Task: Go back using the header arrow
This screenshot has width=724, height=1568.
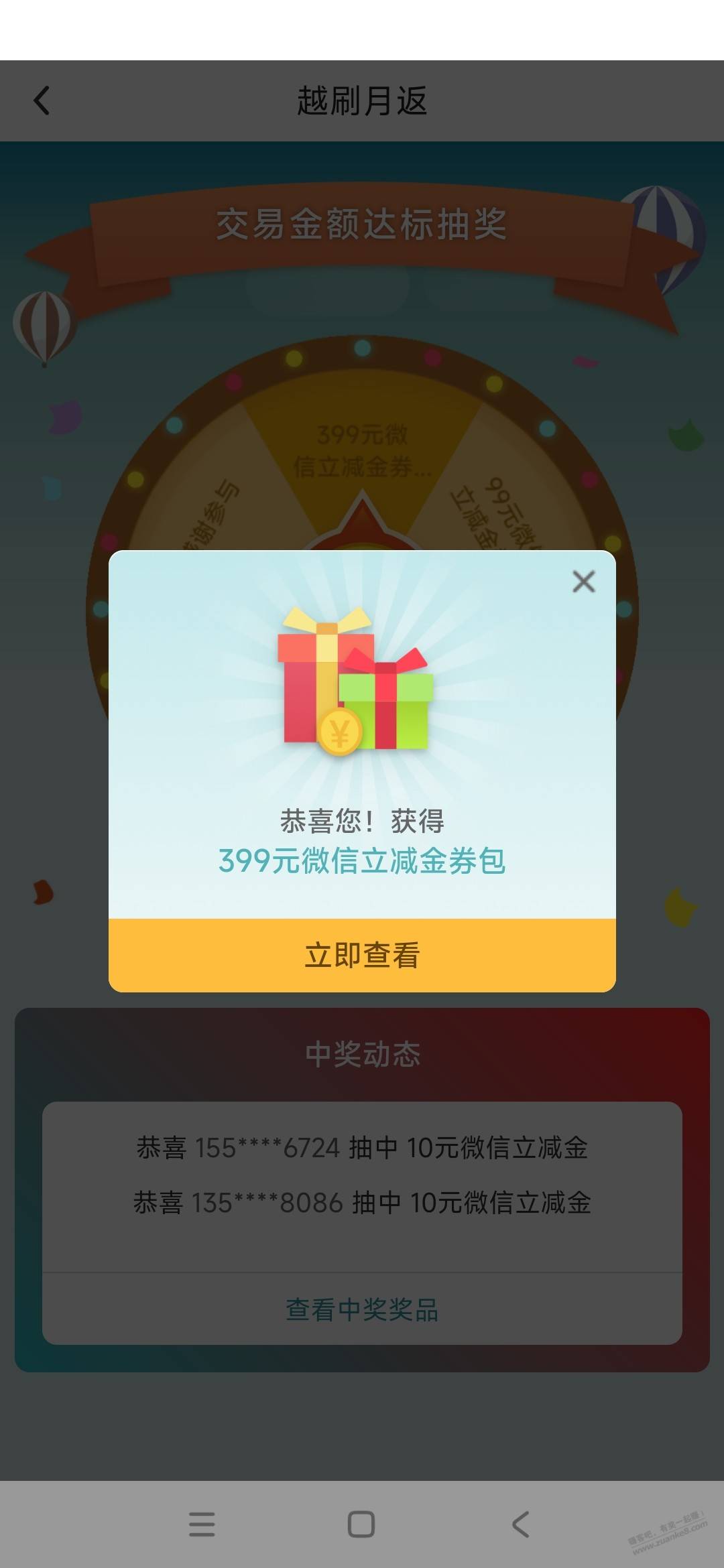Action: tap(42, 101)
